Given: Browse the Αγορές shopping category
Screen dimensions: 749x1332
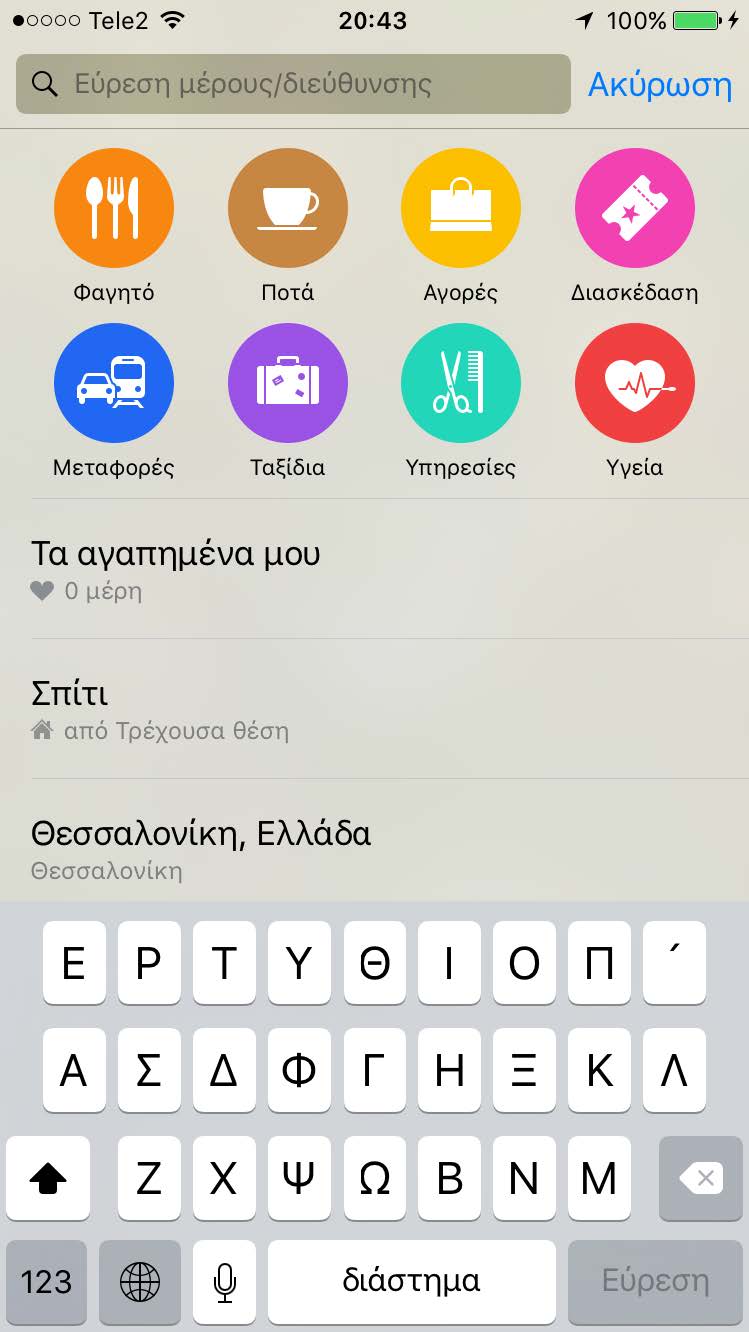Looking at the screenshot, I should tap(461, 209).
